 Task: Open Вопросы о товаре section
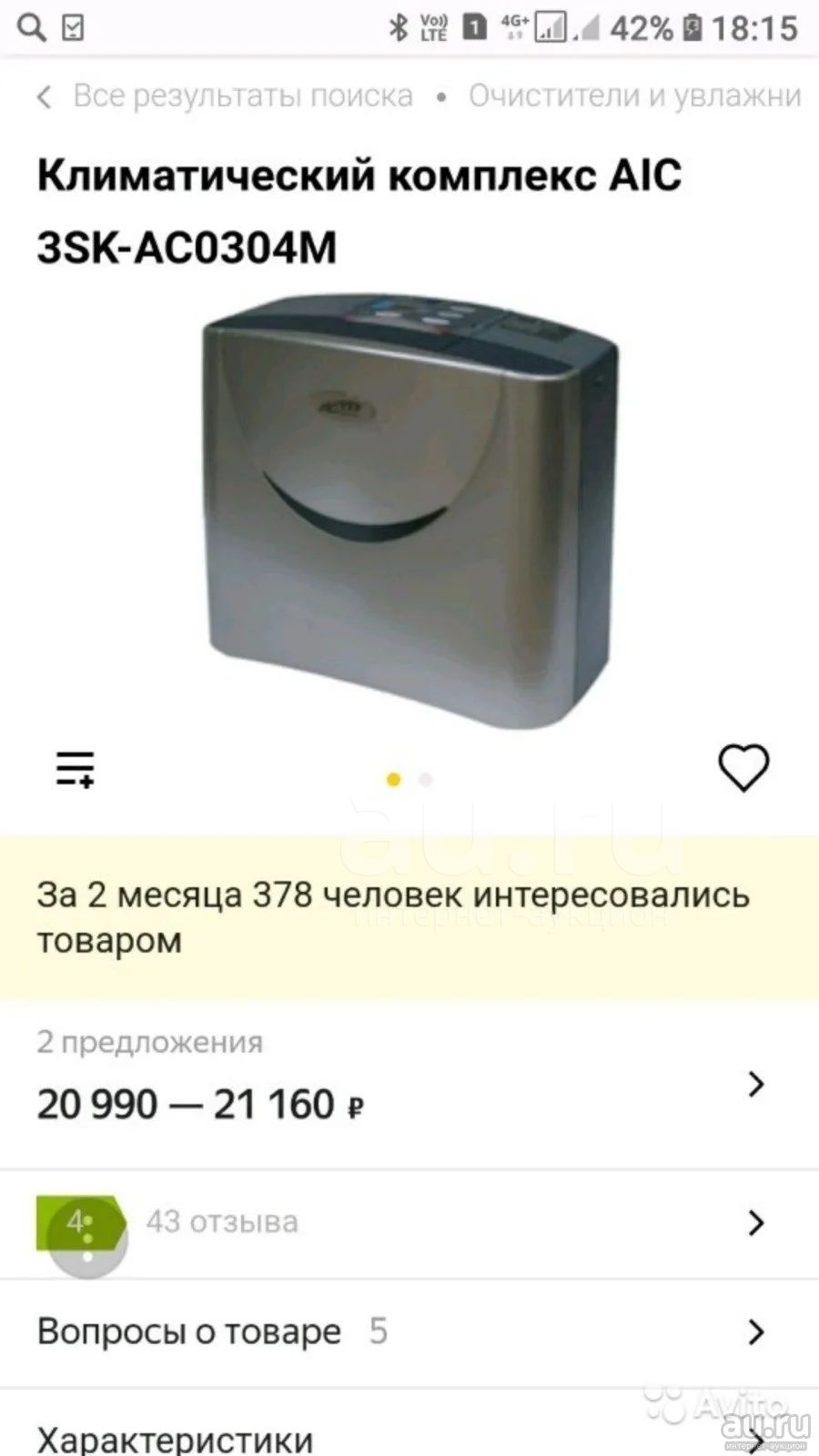point(409,1332)
